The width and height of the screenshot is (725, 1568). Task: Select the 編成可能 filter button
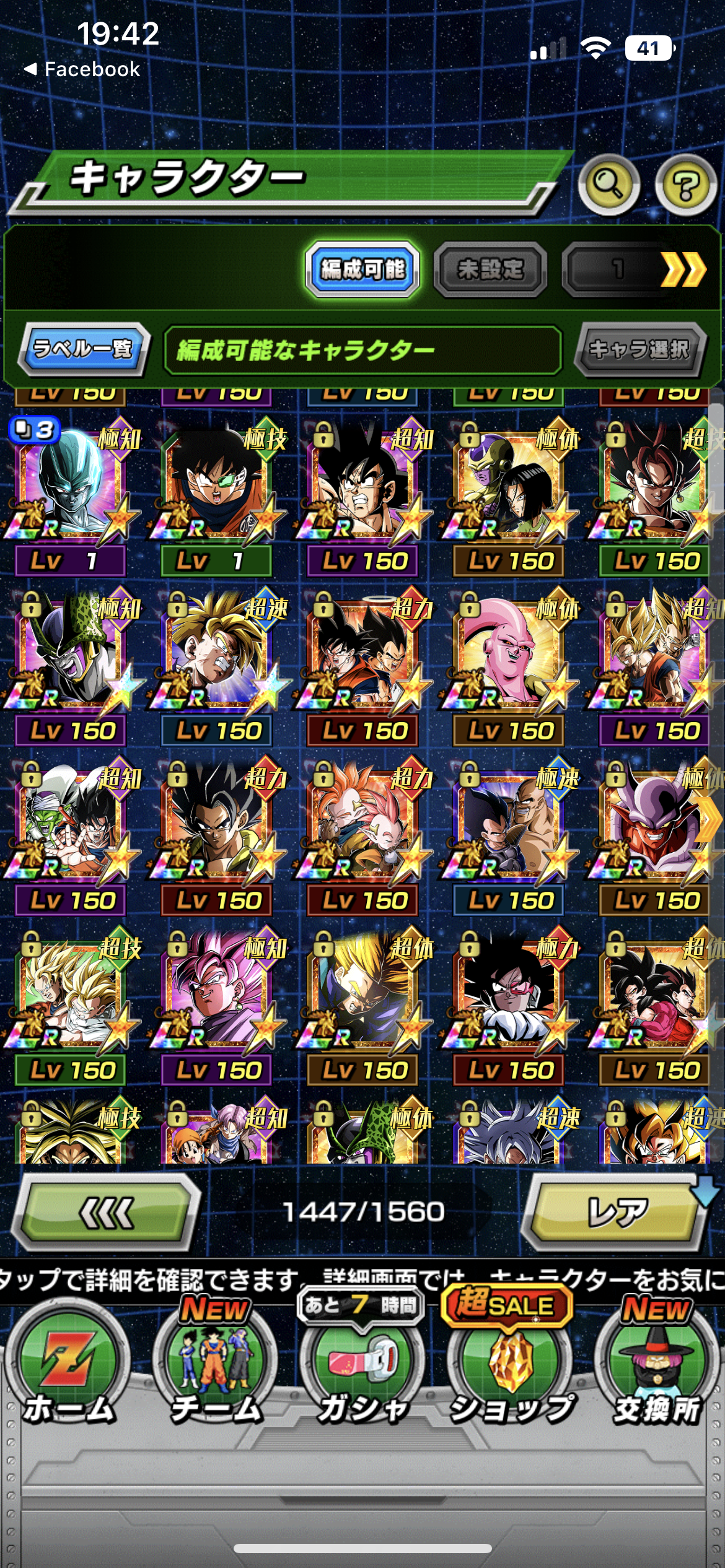pos(362,269)
